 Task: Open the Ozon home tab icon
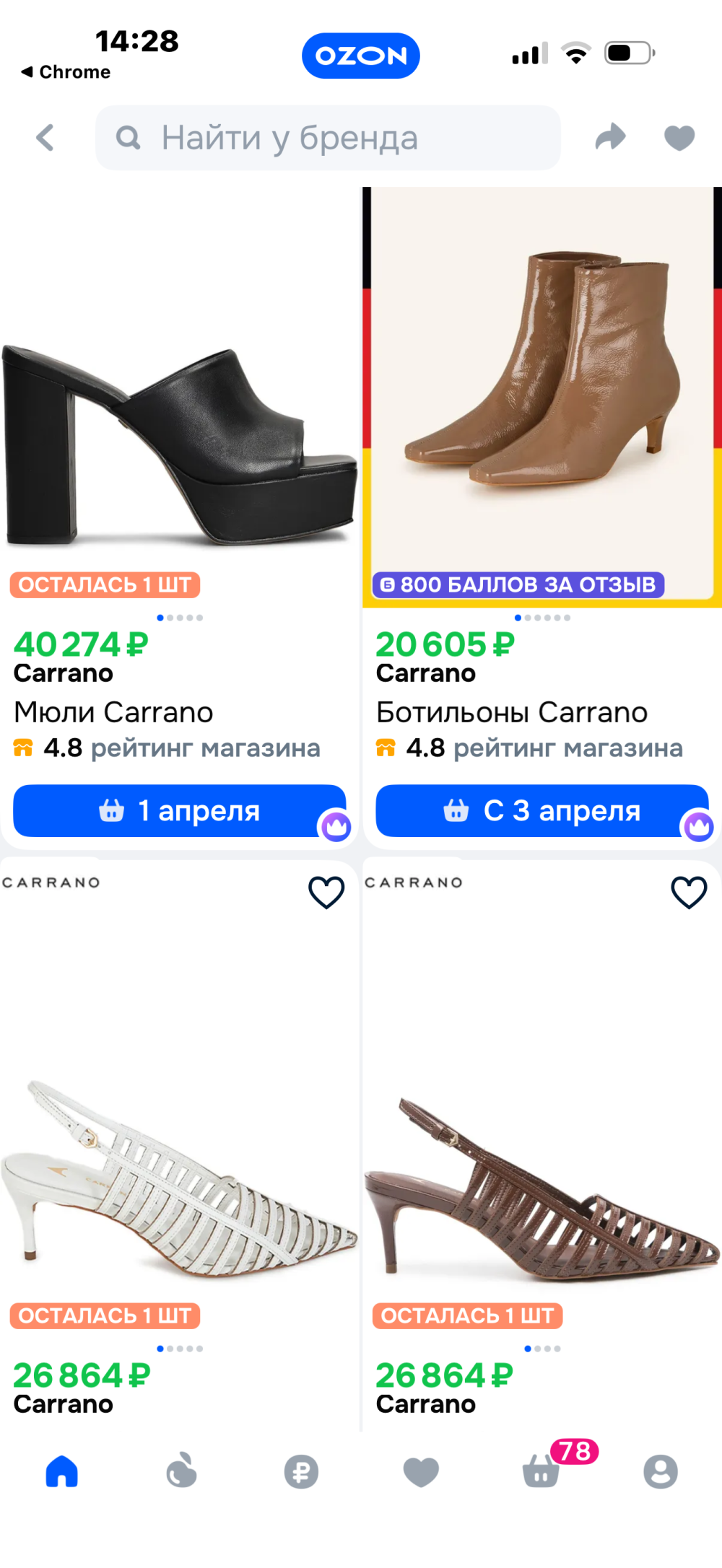(61, 1472)
